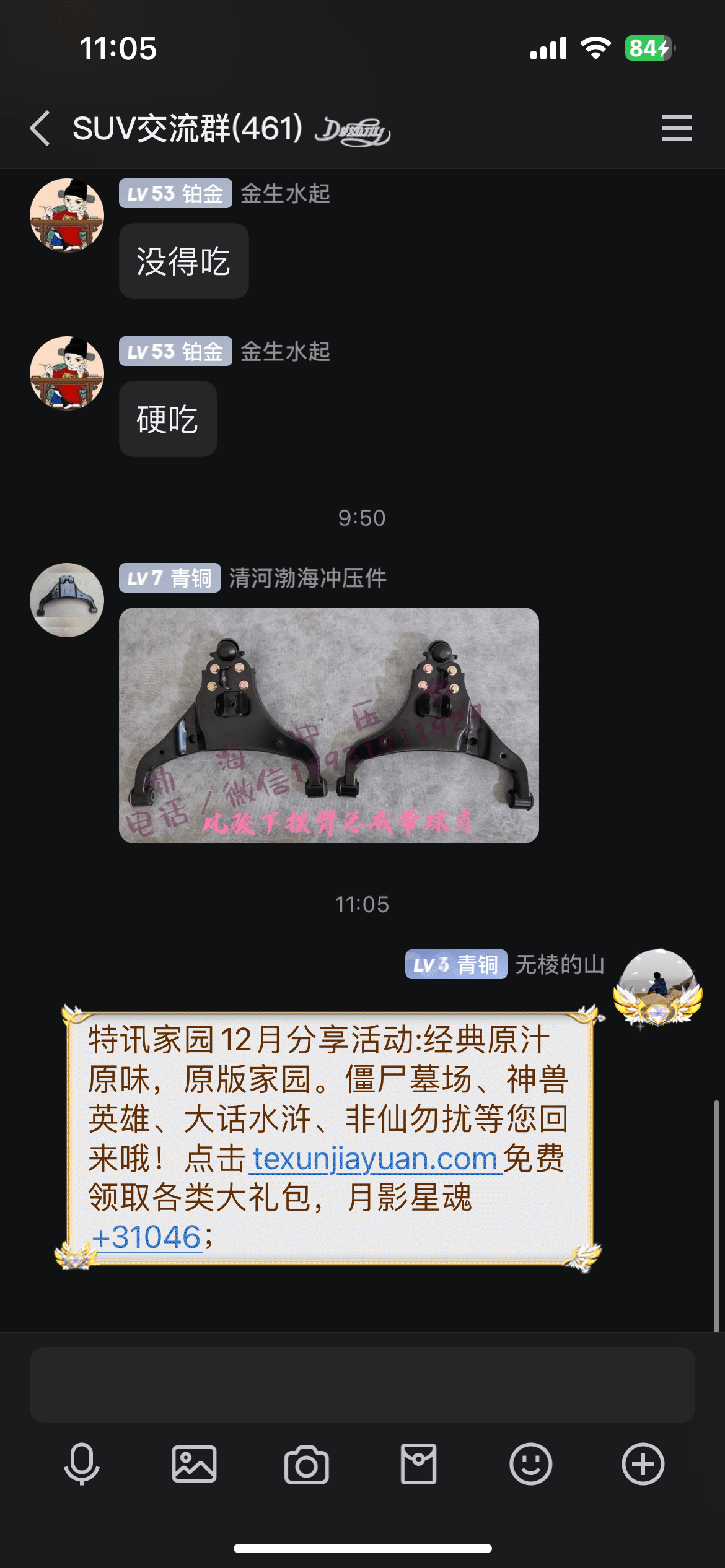Start voice input with the microphone

tap(82, 1464)
